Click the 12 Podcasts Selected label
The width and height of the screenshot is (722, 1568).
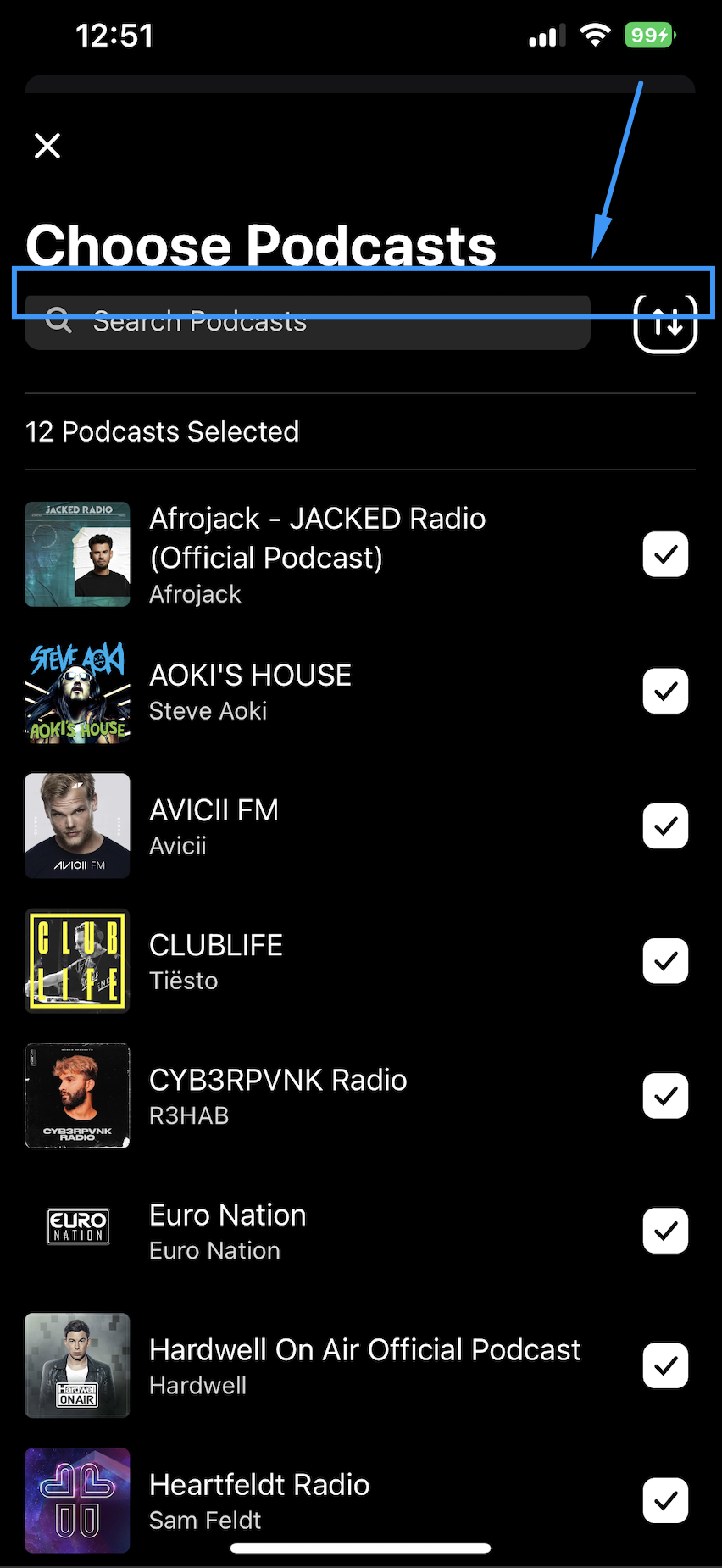162,431
